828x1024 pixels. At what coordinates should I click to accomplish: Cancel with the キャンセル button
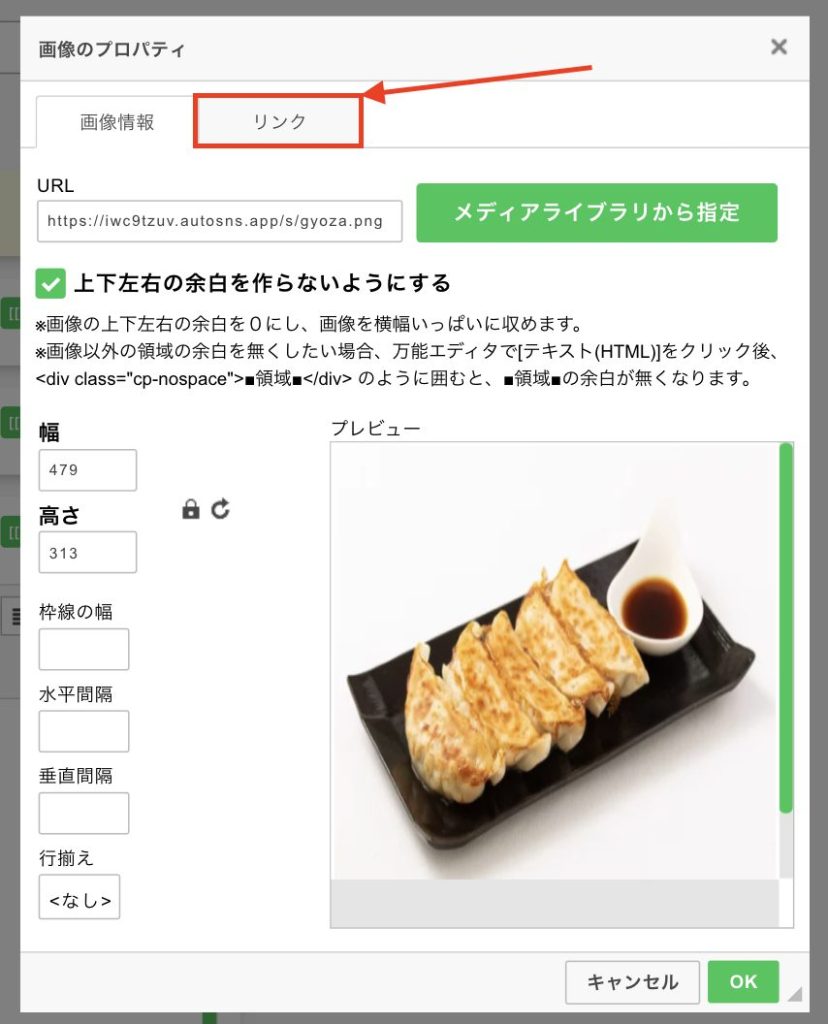632,982
